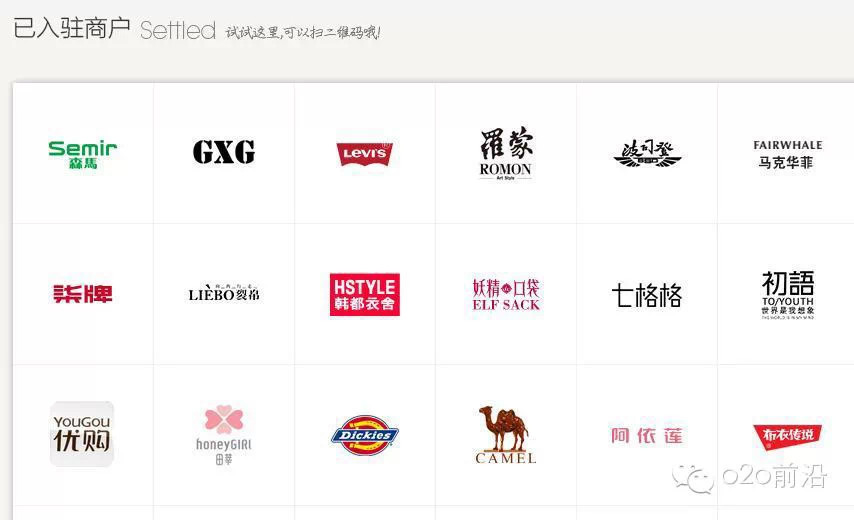Image resolution: width=854 pixels, height=520 pixels.
Task: Select the honeyGIRL 甜美 tile
Action: tap(224, 435)
